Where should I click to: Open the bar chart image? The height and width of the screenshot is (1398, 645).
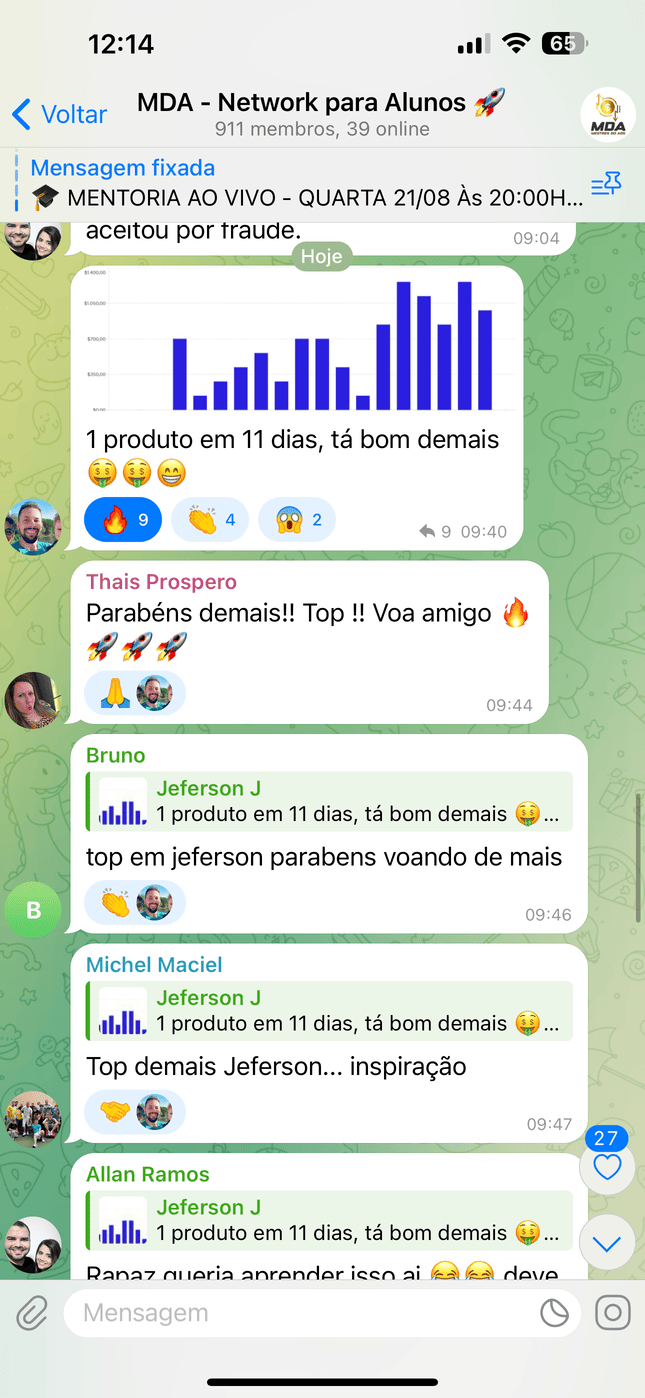click(x=297, y=340)
